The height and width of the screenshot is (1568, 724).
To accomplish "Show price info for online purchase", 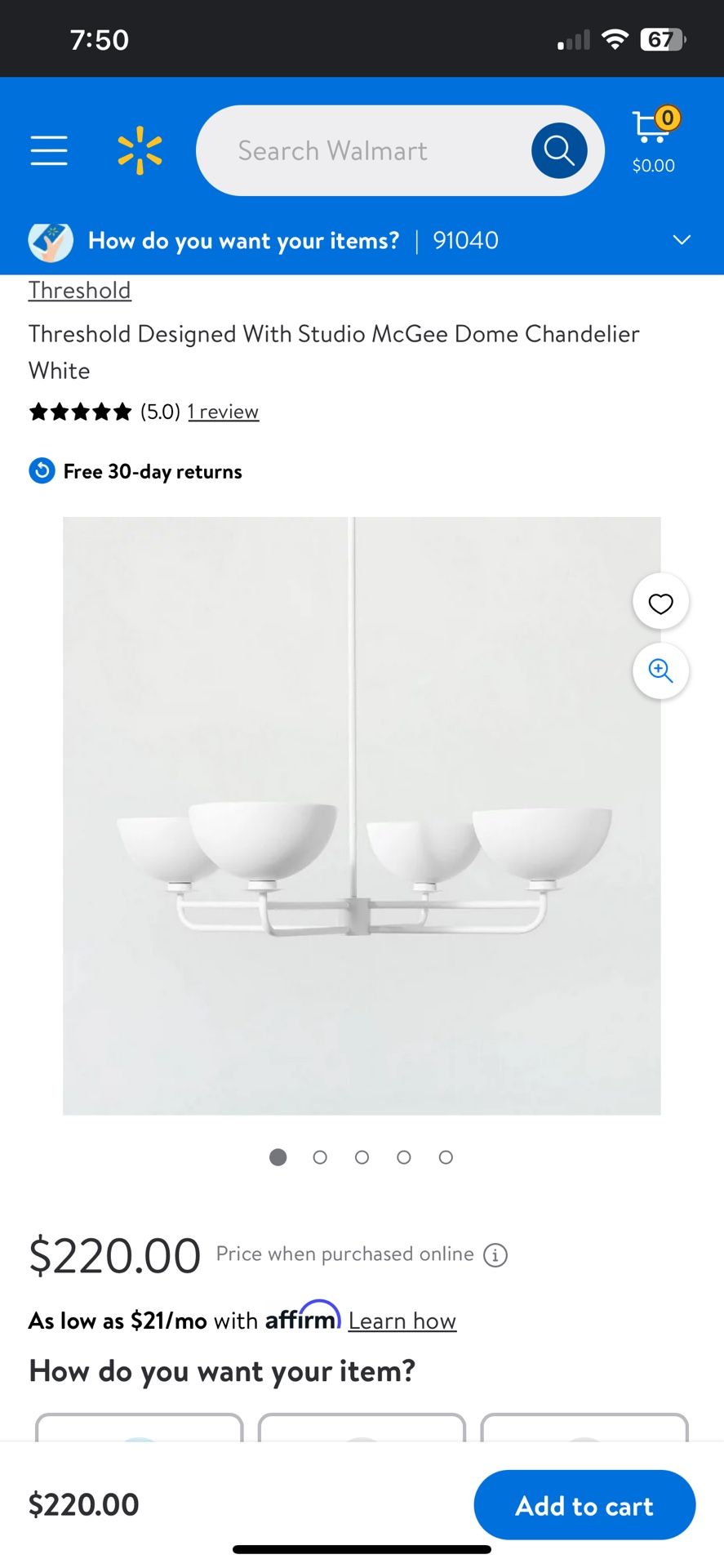I will [x=495, y=1254].
